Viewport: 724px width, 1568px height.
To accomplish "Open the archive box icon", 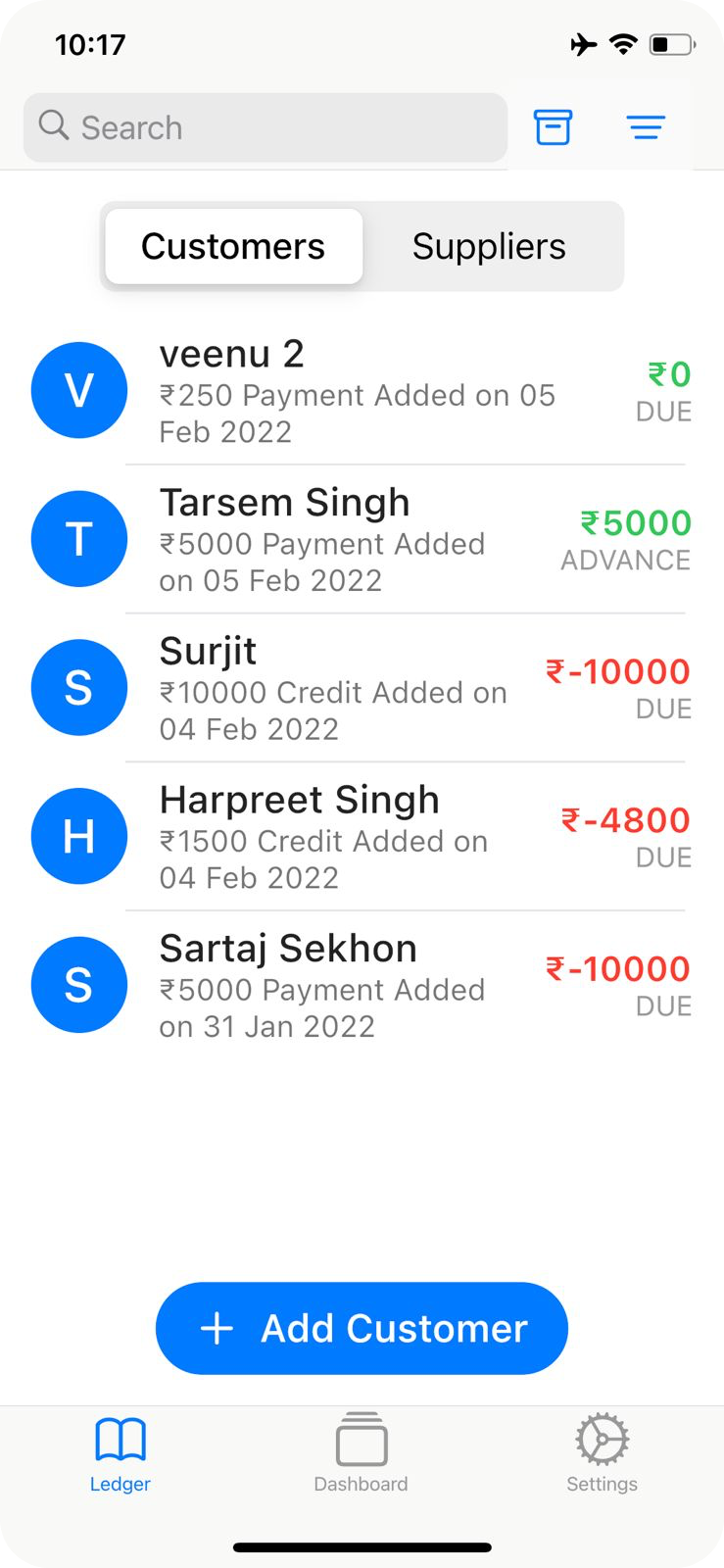I will 553,127.
